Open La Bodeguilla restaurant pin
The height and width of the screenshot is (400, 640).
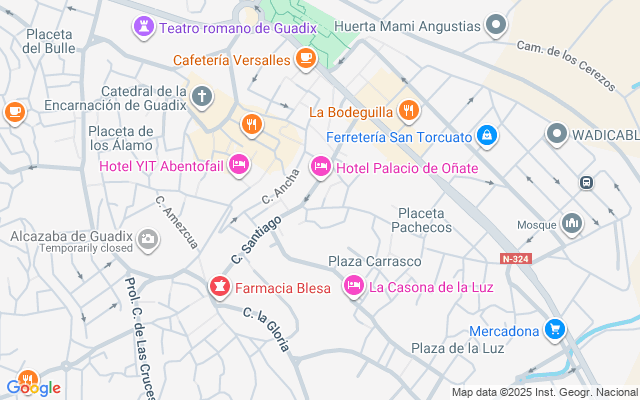[x=407, y=110]
